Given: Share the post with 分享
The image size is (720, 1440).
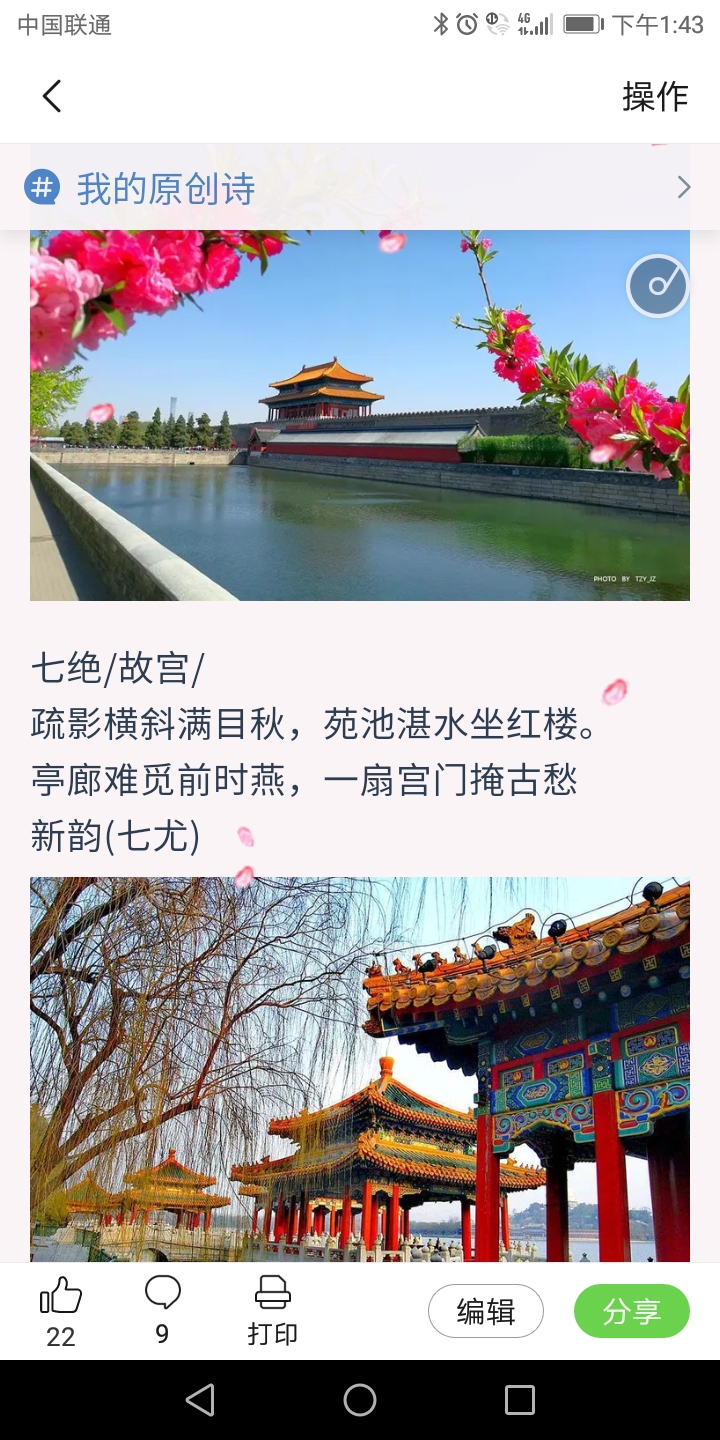Looking at the screenshot, I should (x=631, y=1311).
